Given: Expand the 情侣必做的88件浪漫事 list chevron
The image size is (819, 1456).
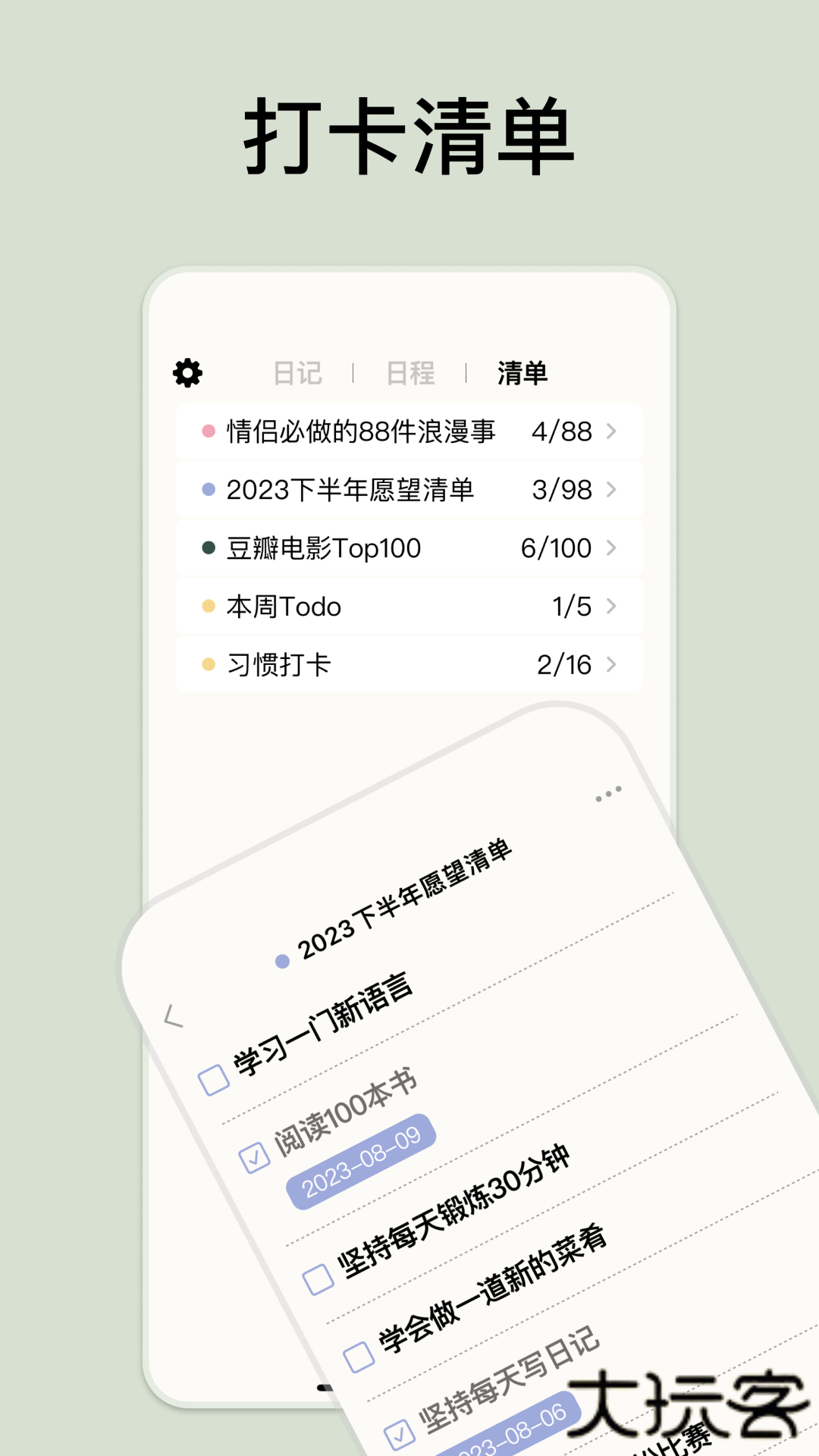Looking at the screenshot, I should tap(613, 431).
